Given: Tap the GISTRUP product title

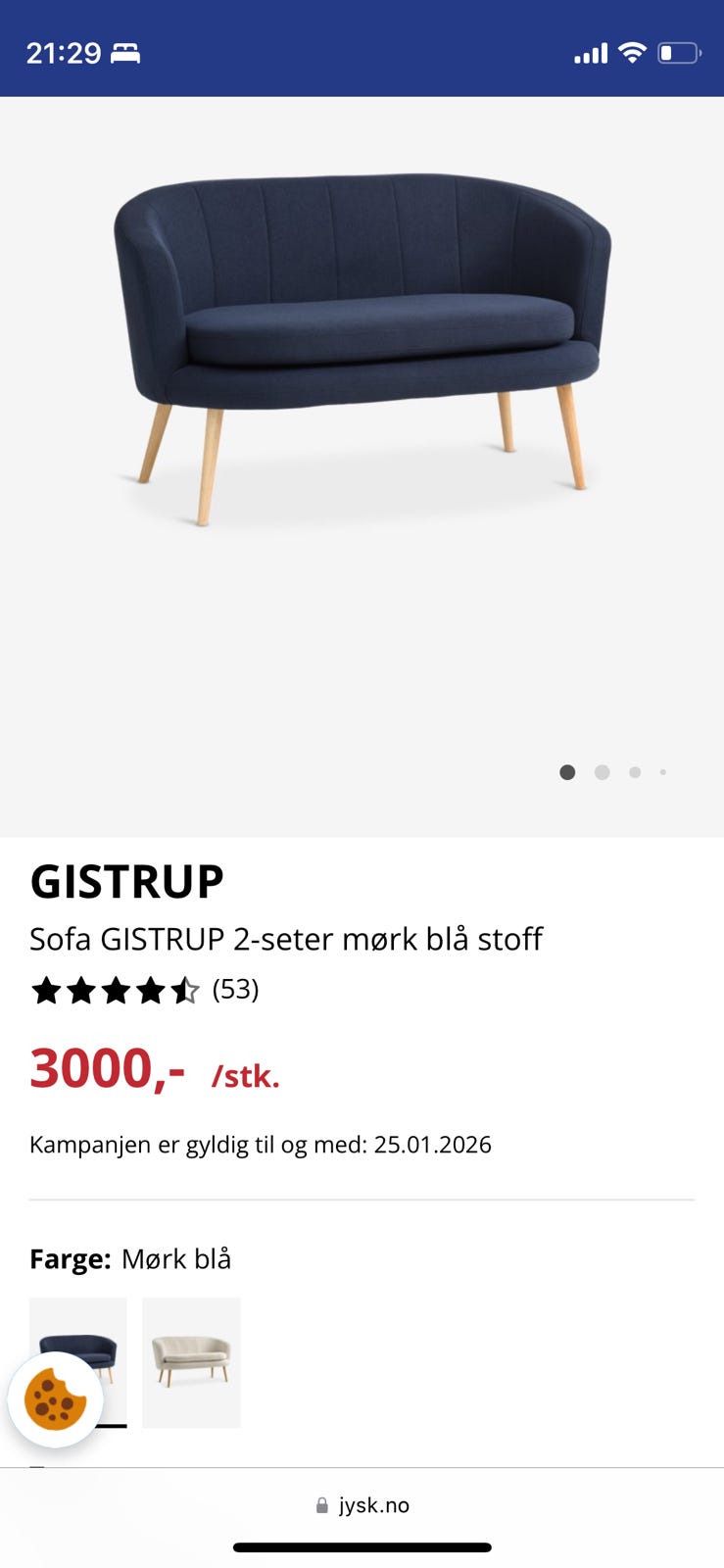Looking at the screenshot, I should (127, 880).
